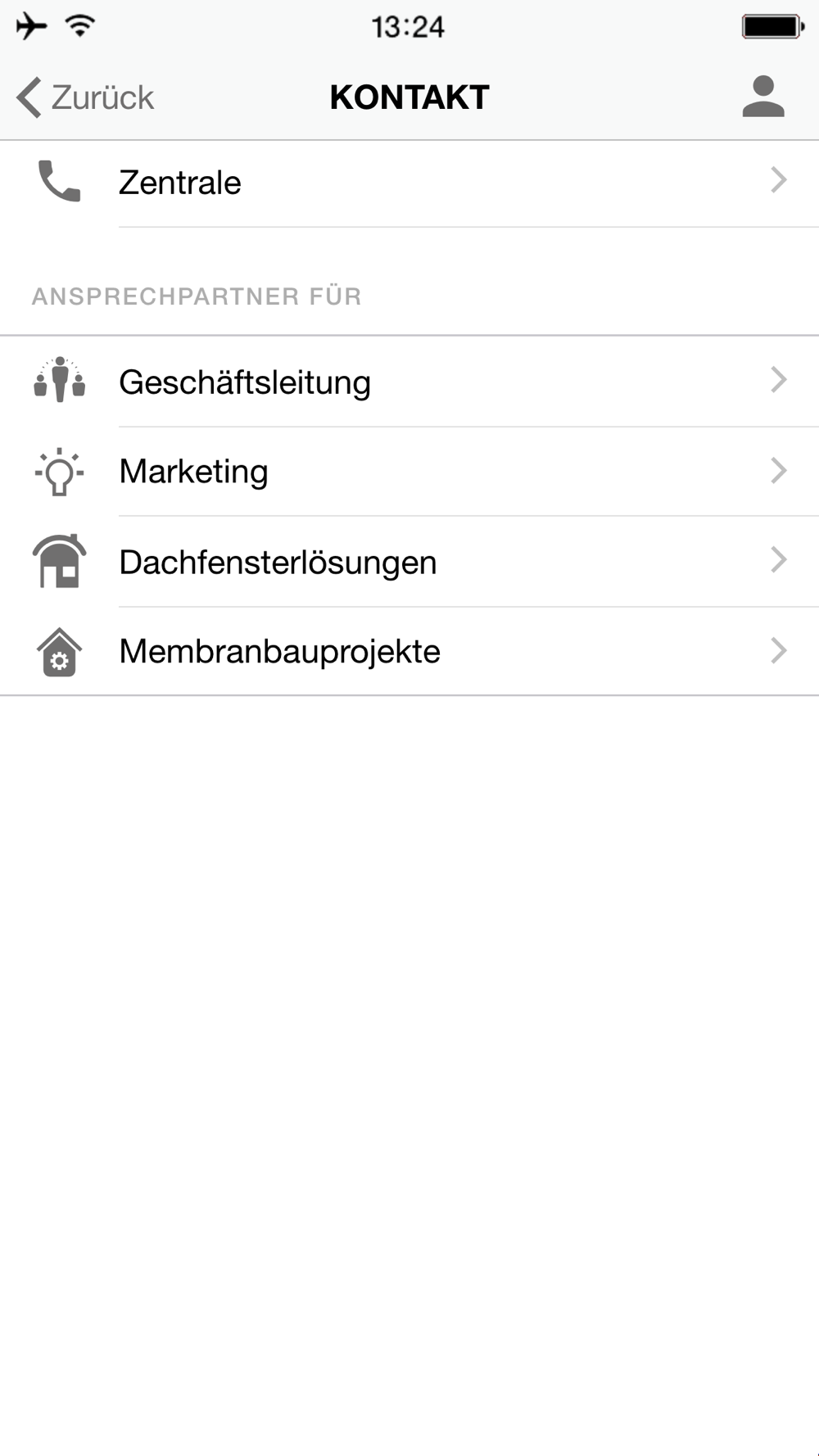Go back with the Zurück button
The width and height of the screenshot is (819, 1456).
(85, 97)
